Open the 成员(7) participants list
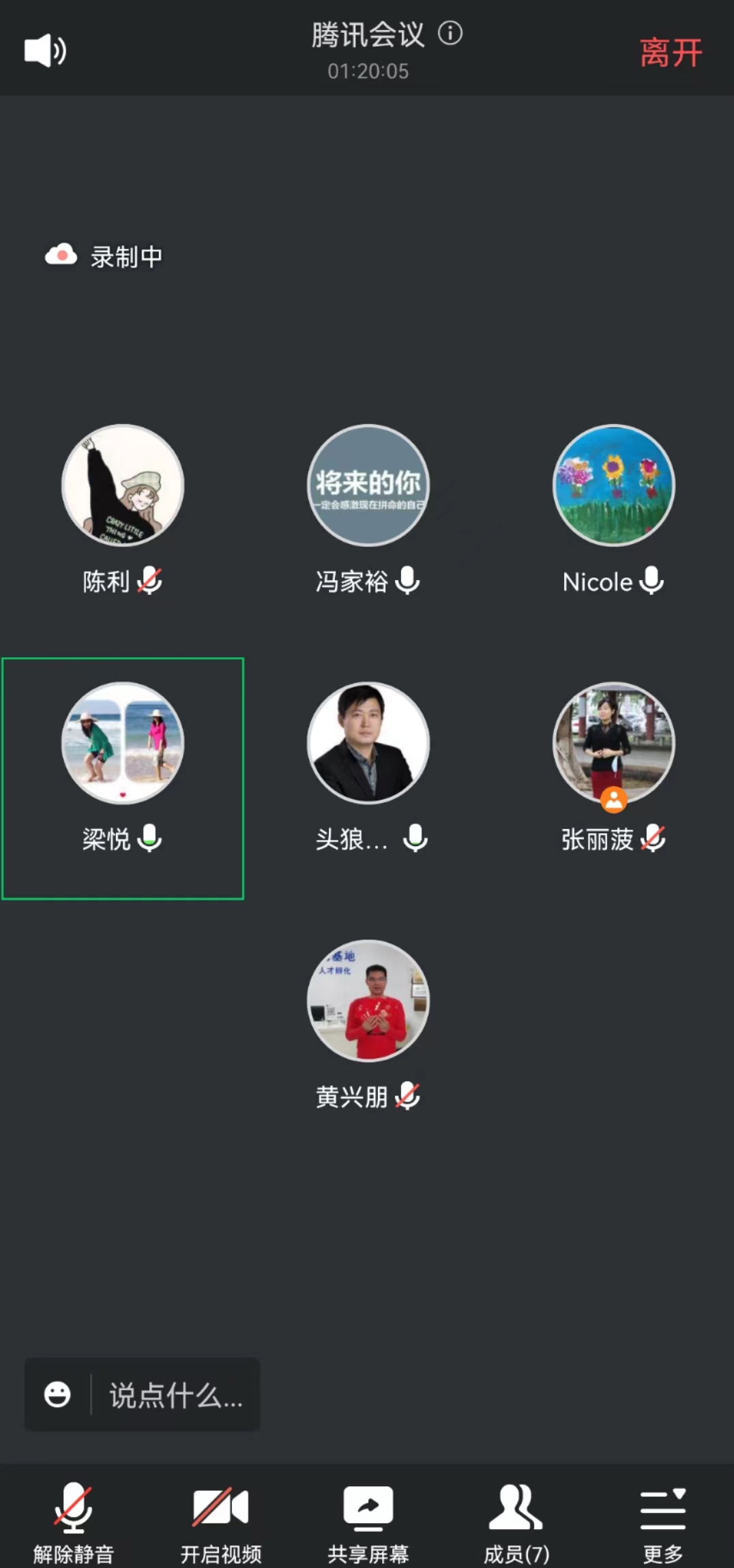Image resolution: width=734 pixels, height=1568 pixels. pos(516,1522)
